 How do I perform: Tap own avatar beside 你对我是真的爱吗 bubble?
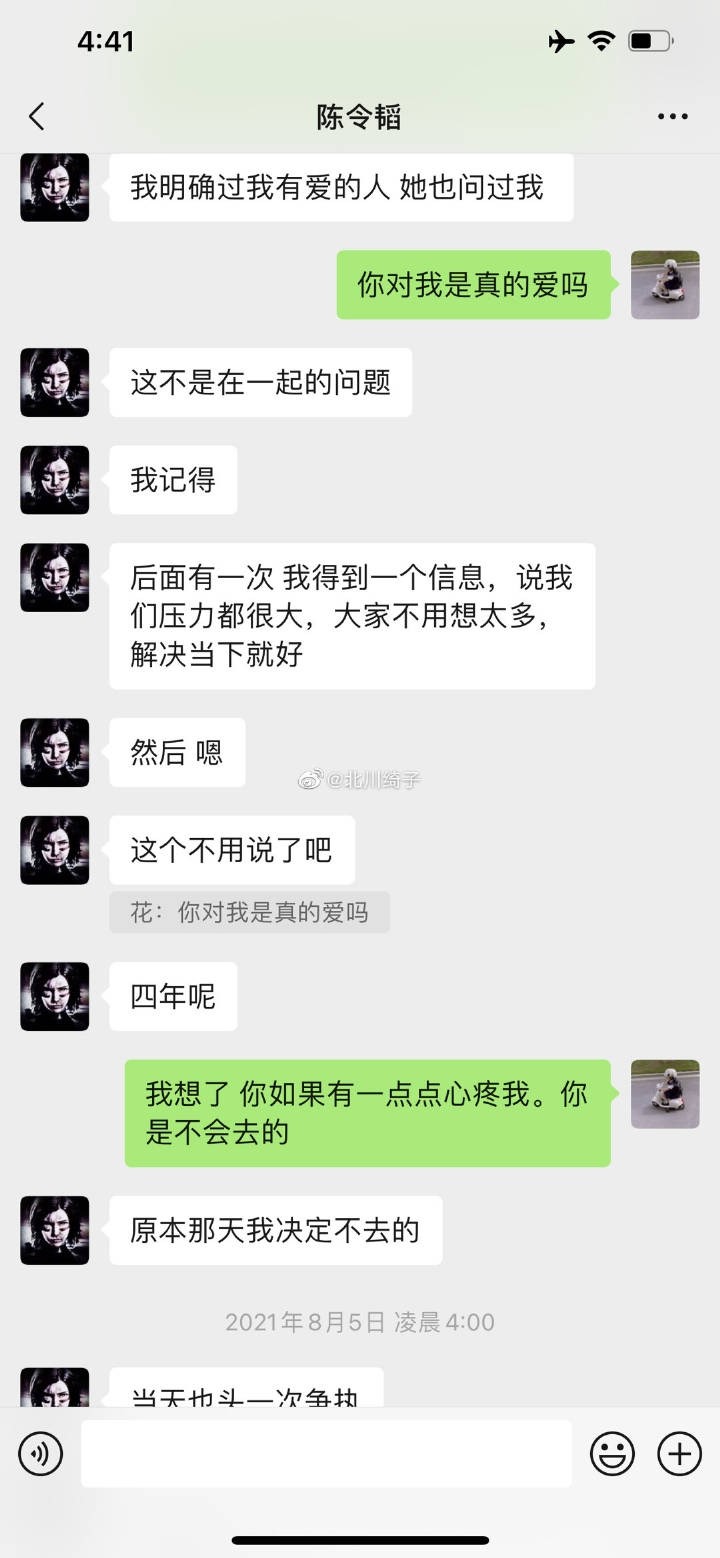(665, 285)
